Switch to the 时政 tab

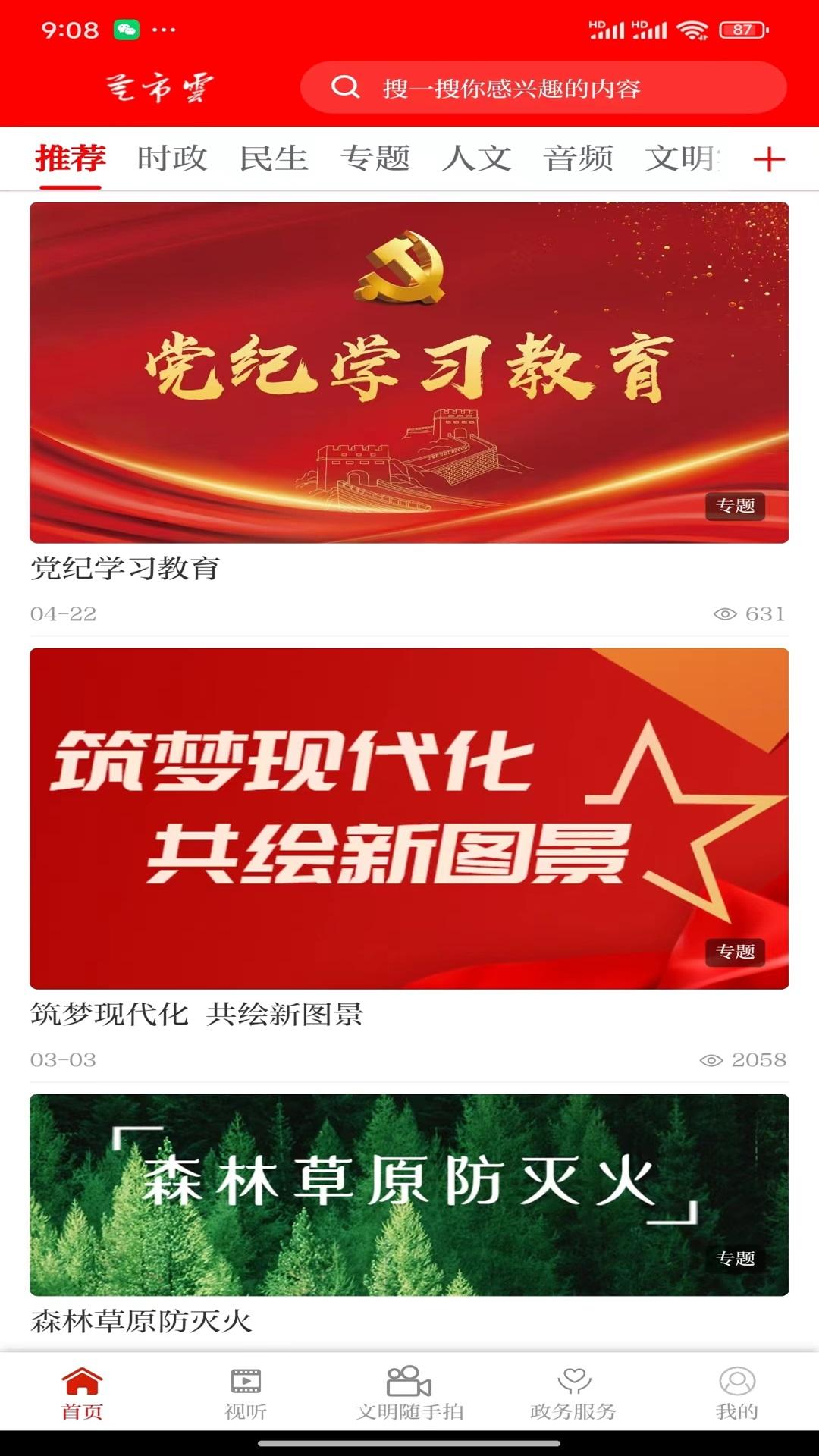click(172, 158)
